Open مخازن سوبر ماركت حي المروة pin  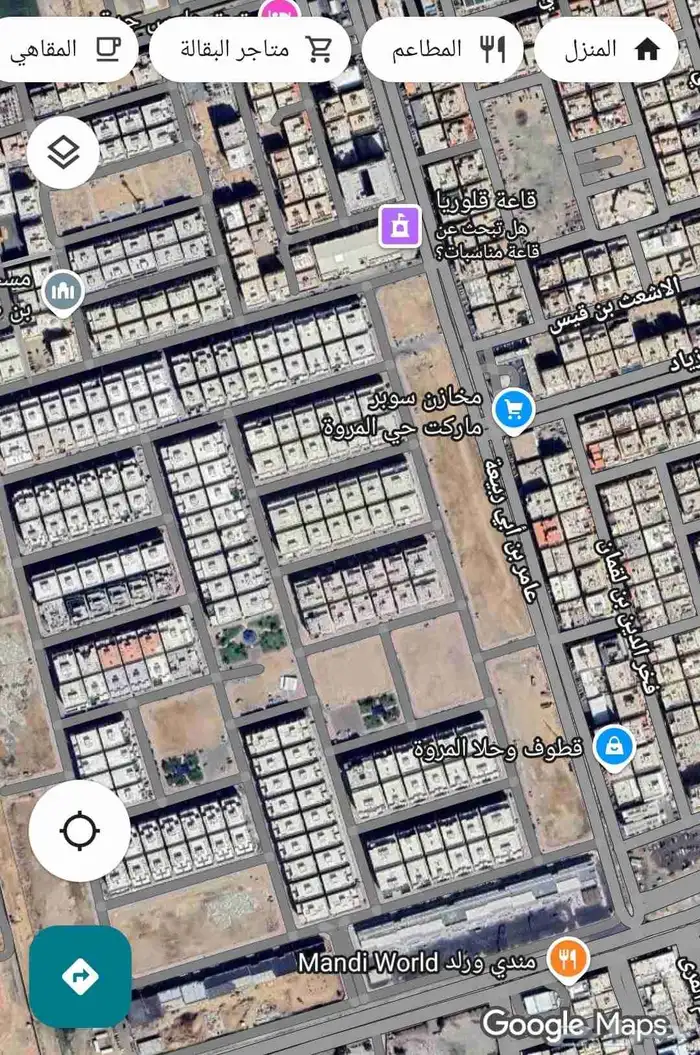(514, 409)
